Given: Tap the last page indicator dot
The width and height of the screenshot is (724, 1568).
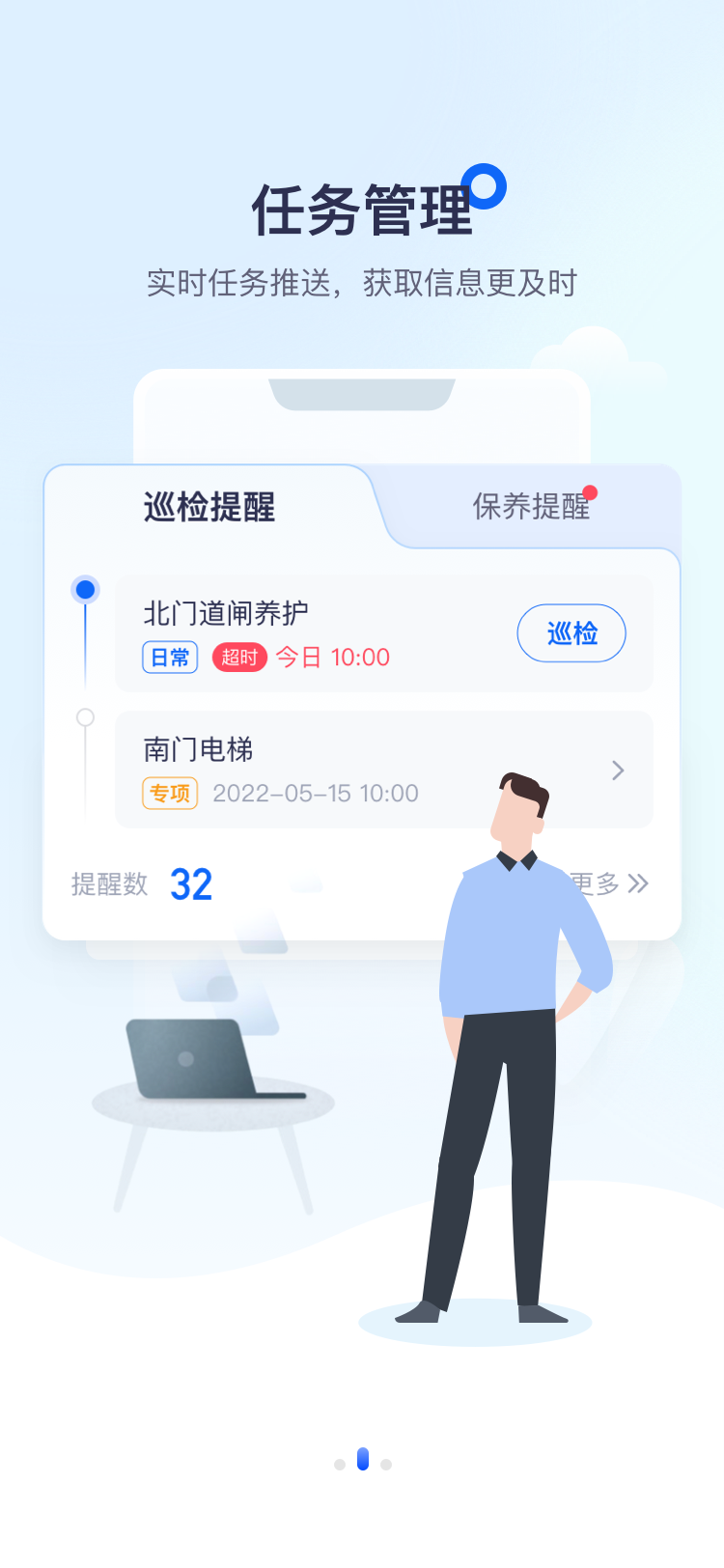Looking at the screenshot, I should (x=386, y=1465).
